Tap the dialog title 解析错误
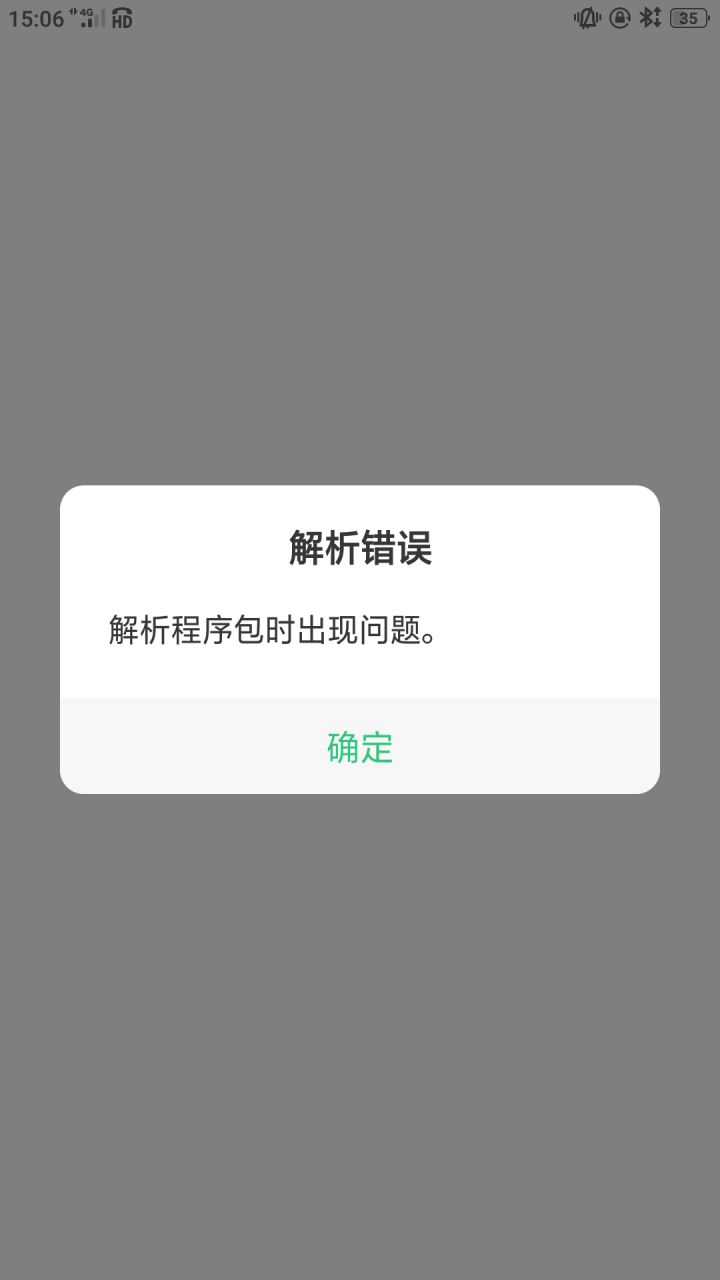Image resolution: width=720 pixels, height=1280 pixels. tap(359, 548)
